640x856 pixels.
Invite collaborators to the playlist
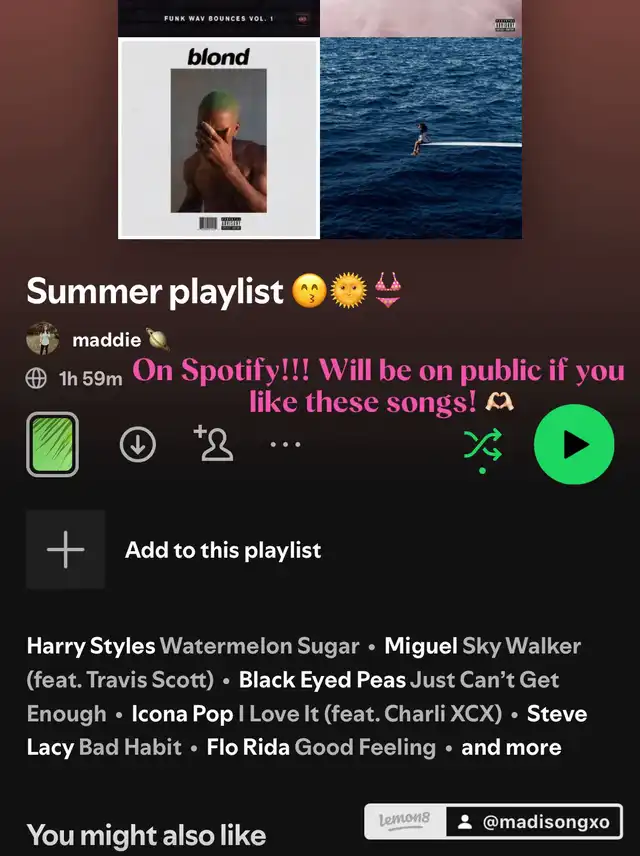pos(213,443)
